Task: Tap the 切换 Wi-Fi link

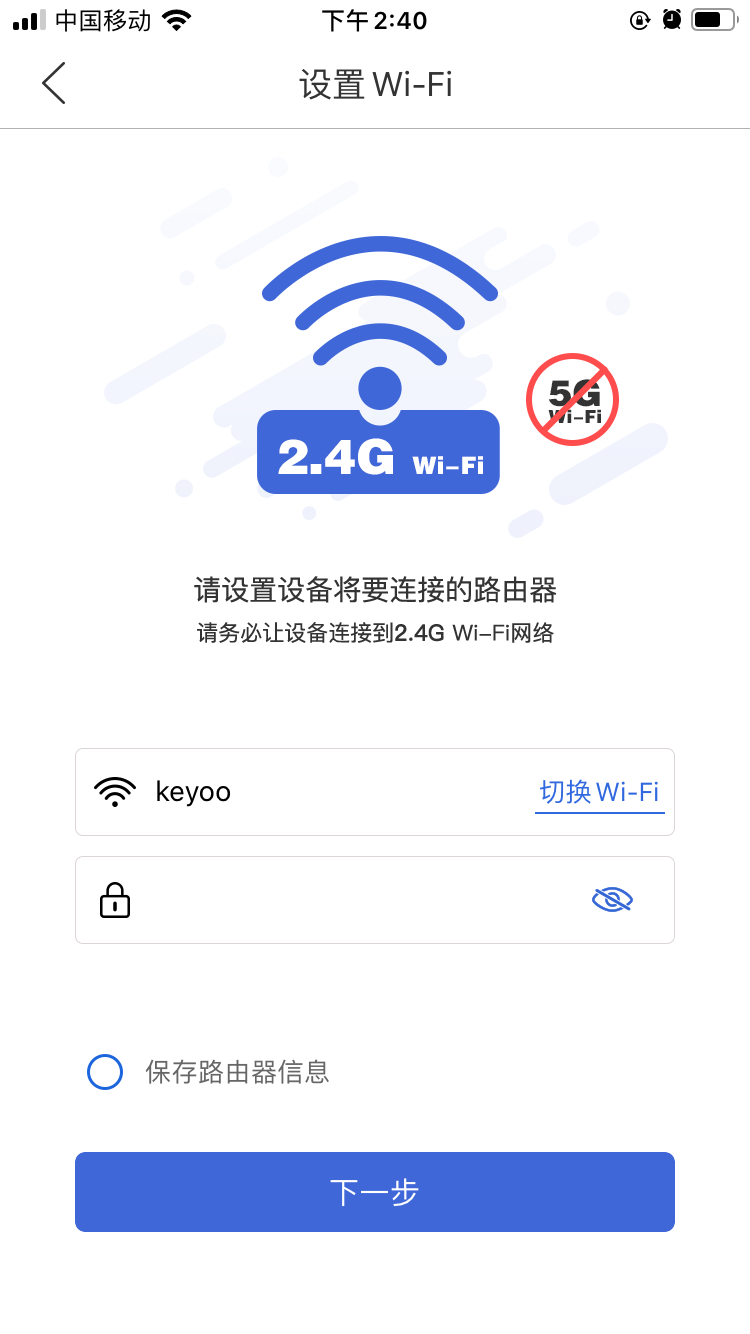Action: click(599, 793)
